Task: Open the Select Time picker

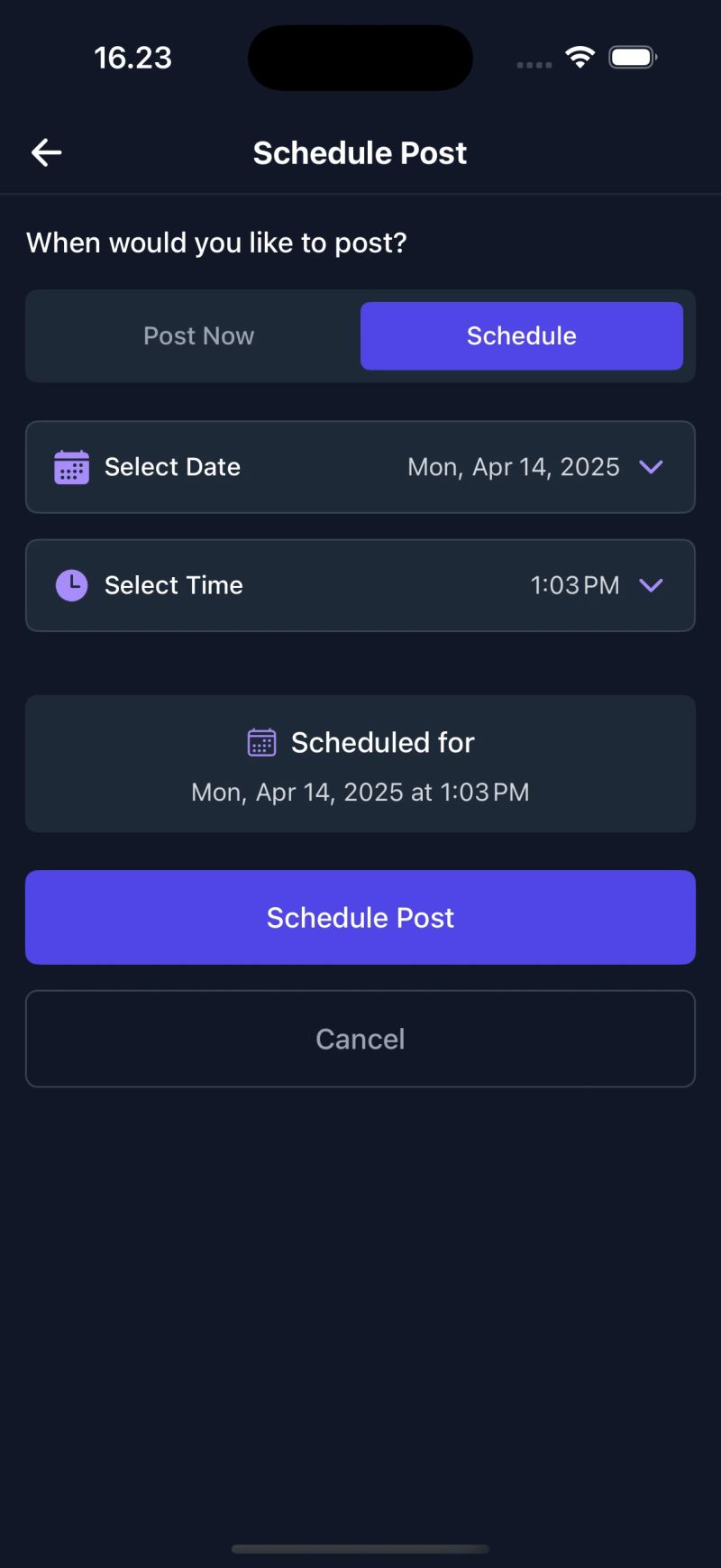Action: 360,585
